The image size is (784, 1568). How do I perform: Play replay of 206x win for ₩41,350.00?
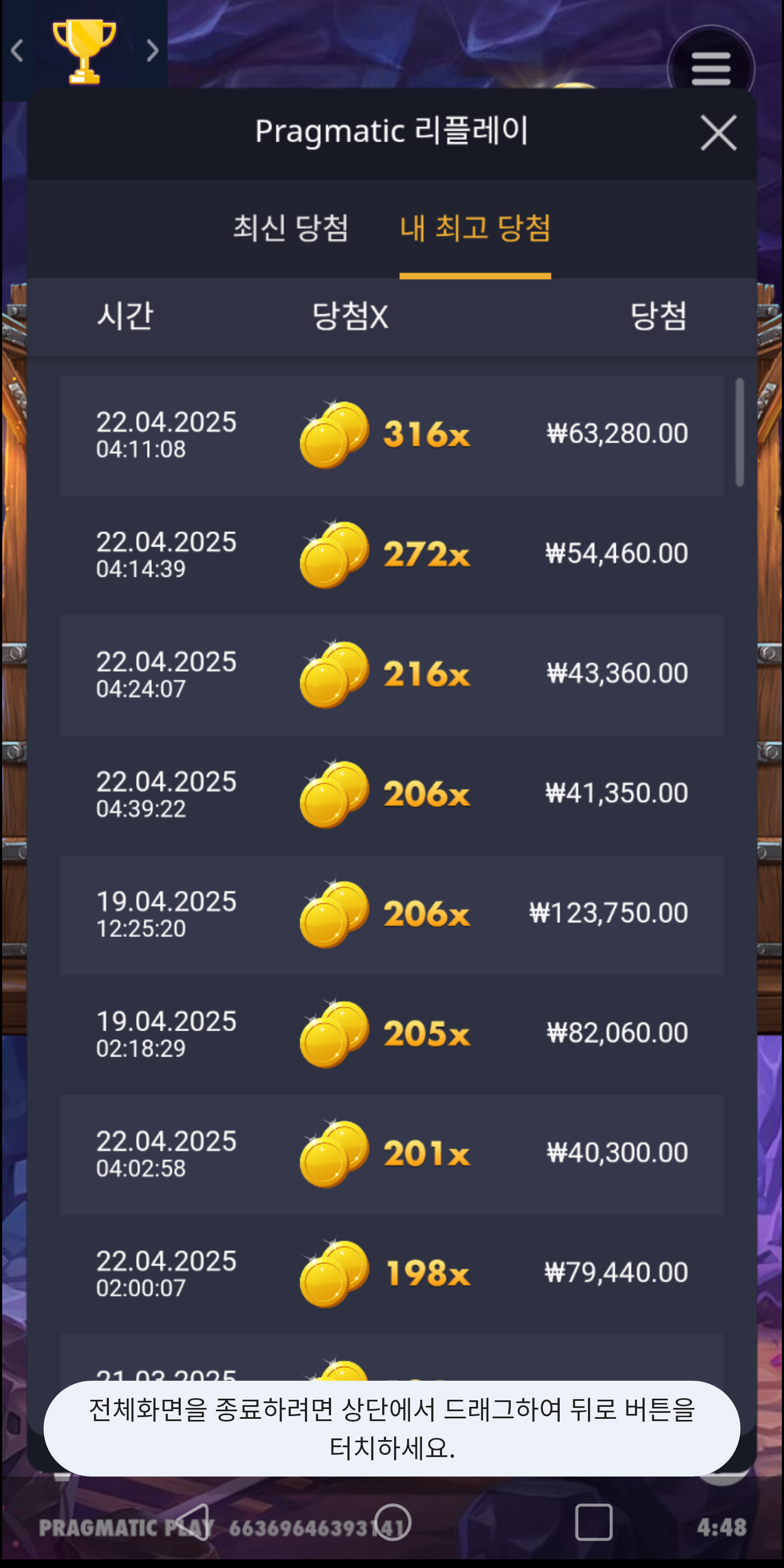point(391,794)
